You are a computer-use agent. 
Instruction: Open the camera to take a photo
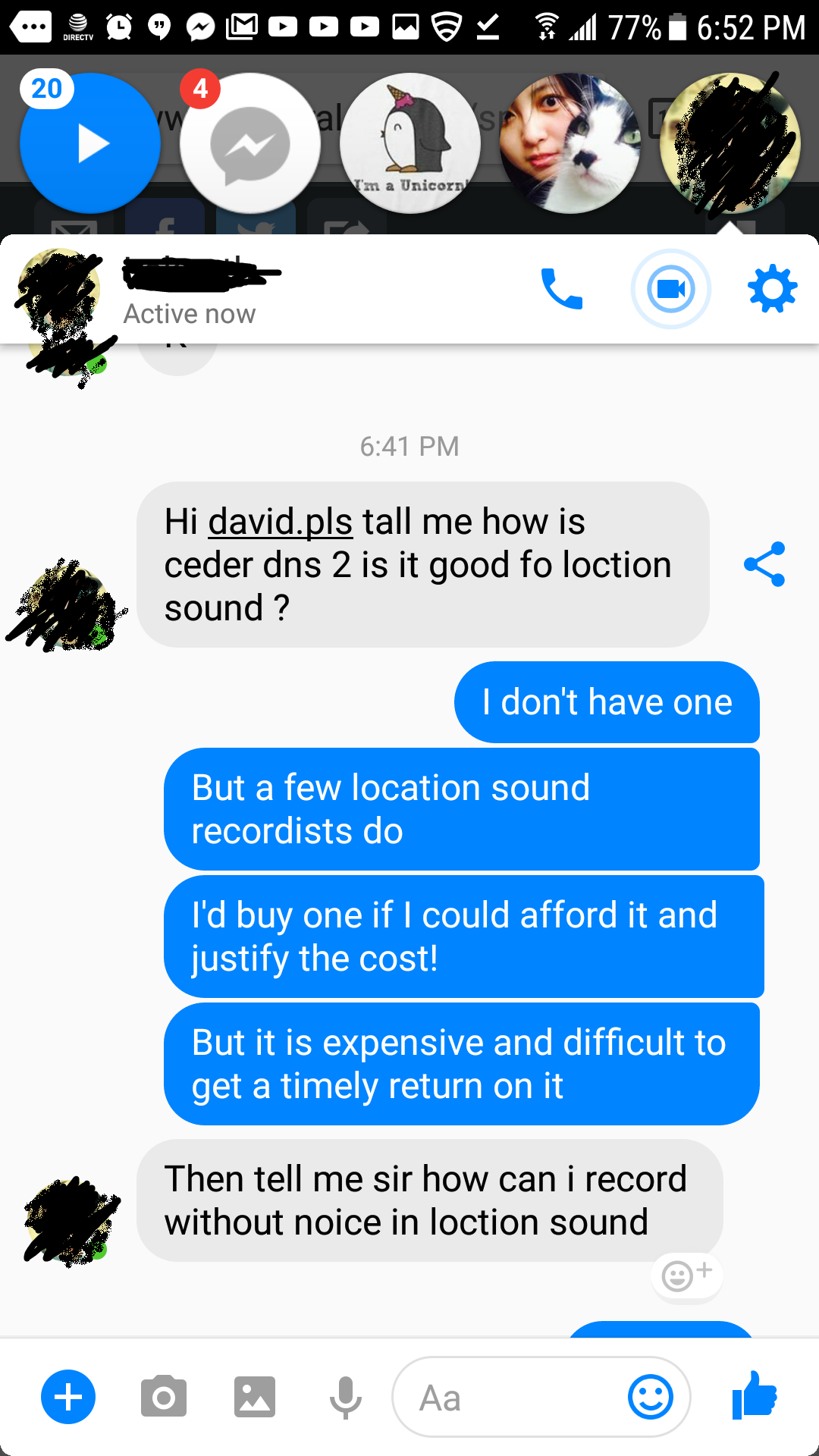click(163, 1397)
